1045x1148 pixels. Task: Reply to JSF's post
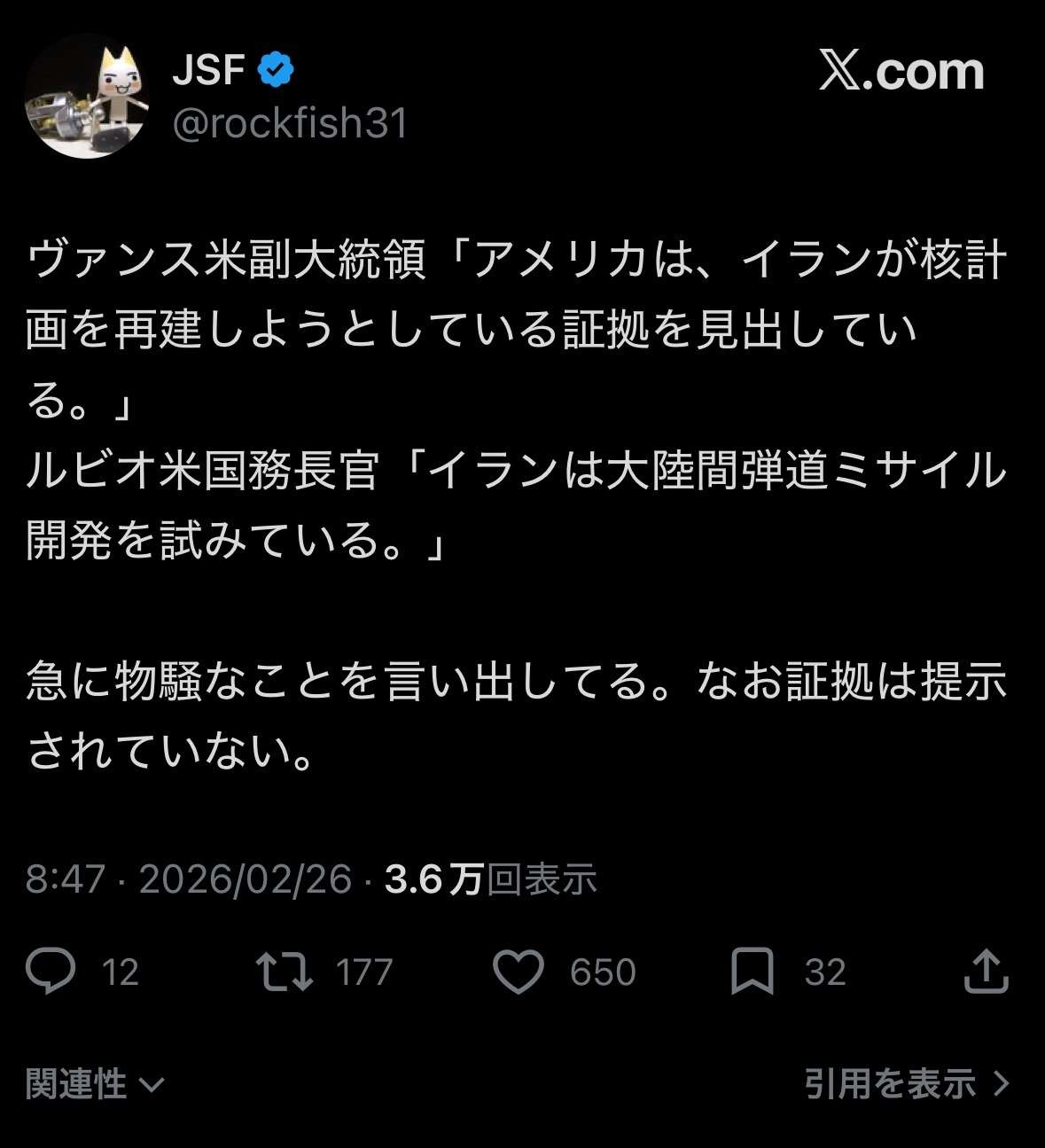point(51,972)
